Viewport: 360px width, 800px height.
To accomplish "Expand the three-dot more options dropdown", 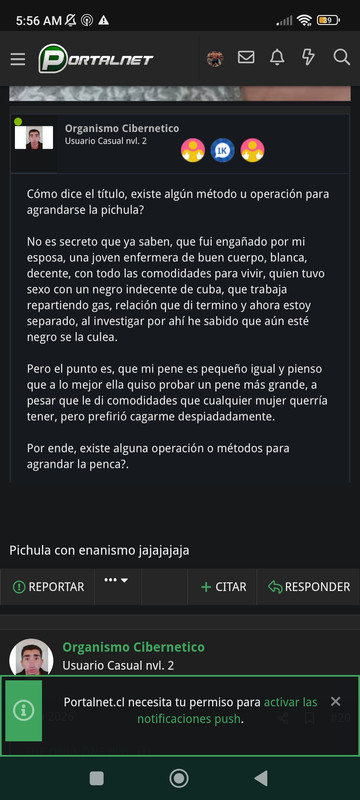I will tap(116, 581).
